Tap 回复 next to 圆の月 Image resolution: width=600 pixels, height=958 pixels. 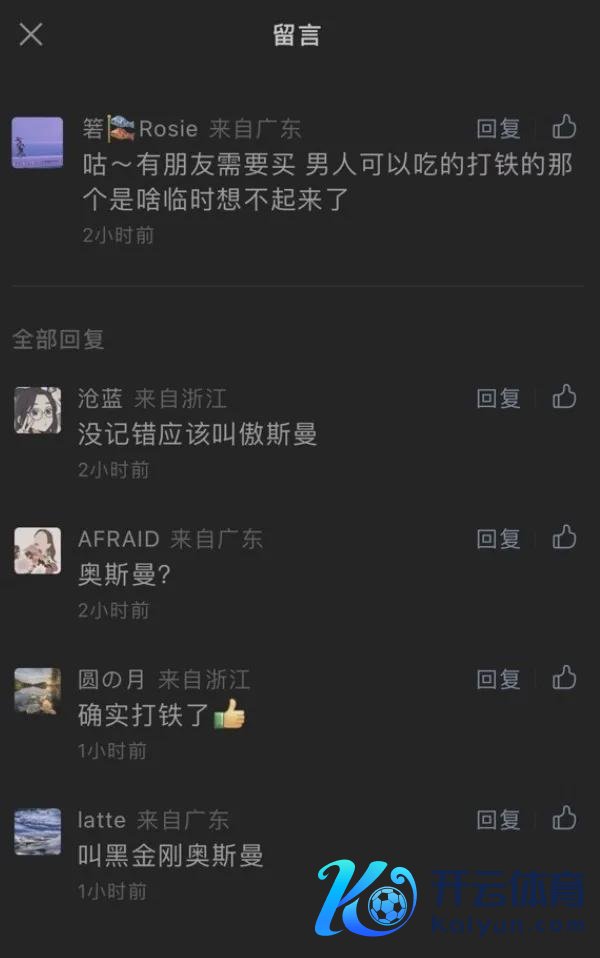pos(498,679)
